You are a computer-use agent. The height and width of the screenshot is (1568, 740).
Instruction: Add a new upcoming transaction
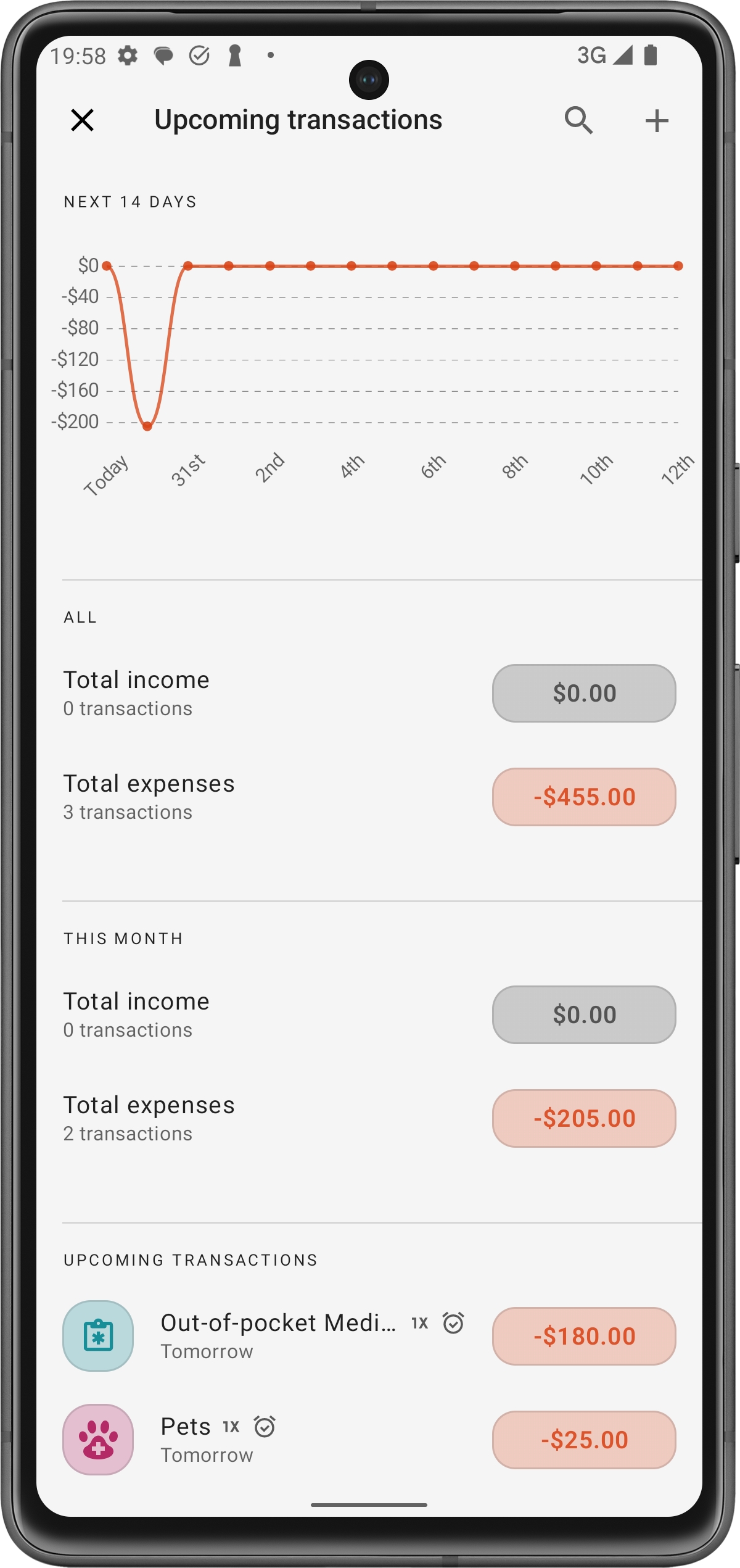(657, 120)
